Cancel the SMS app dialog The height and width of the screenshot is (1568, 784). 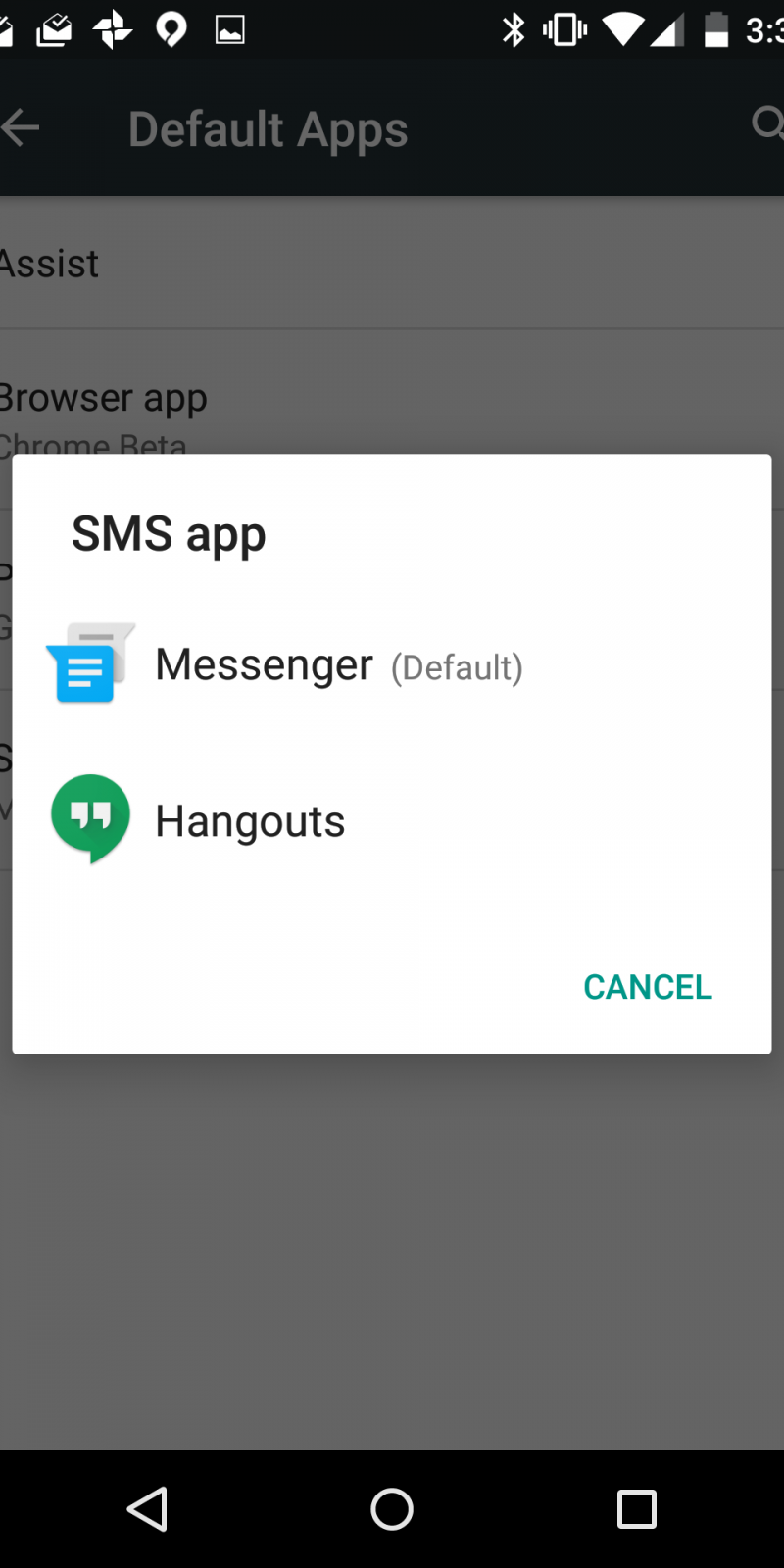[x=648, y=987]
